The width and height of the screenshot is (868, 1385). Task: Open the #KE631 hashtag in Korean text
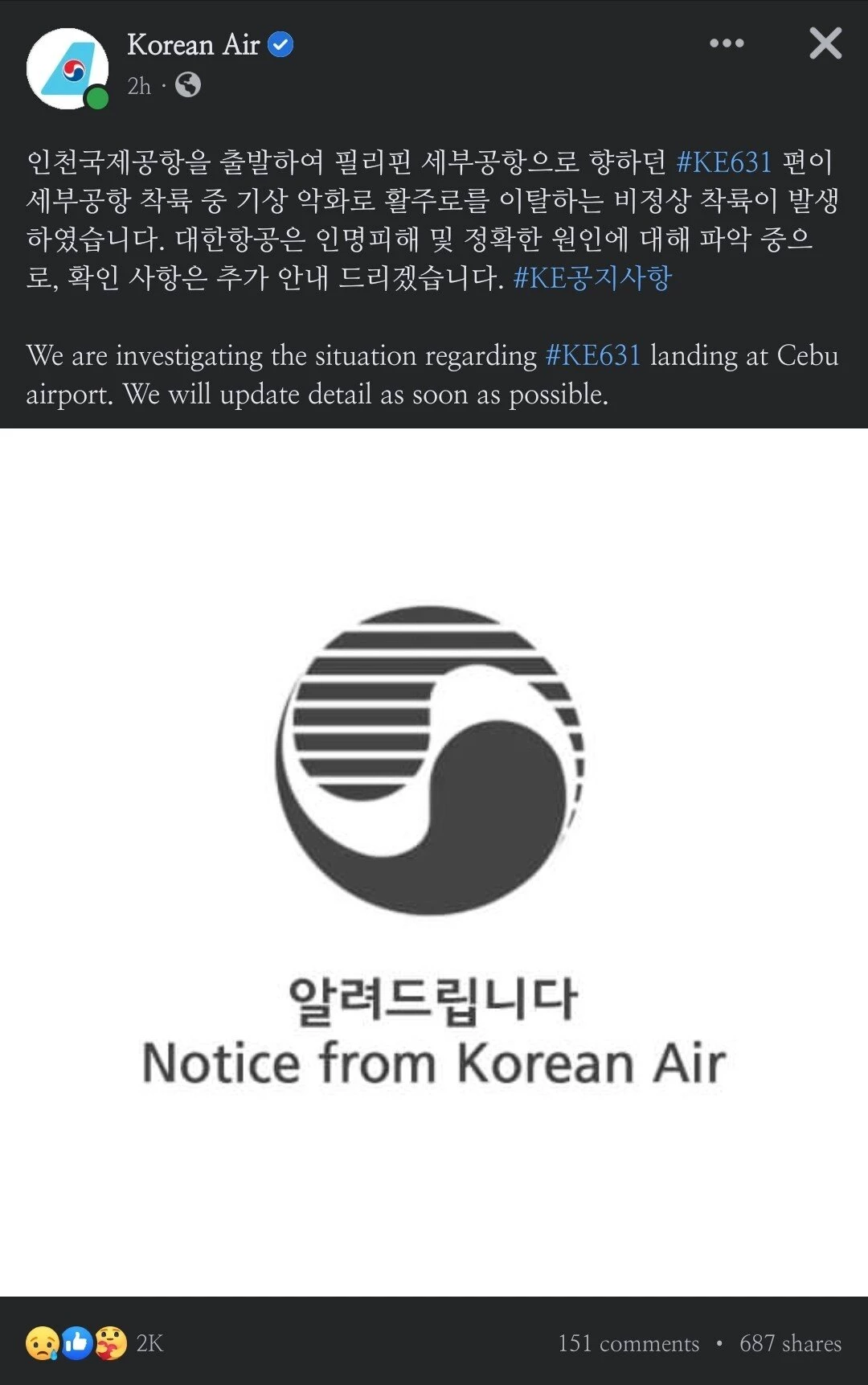723,162
